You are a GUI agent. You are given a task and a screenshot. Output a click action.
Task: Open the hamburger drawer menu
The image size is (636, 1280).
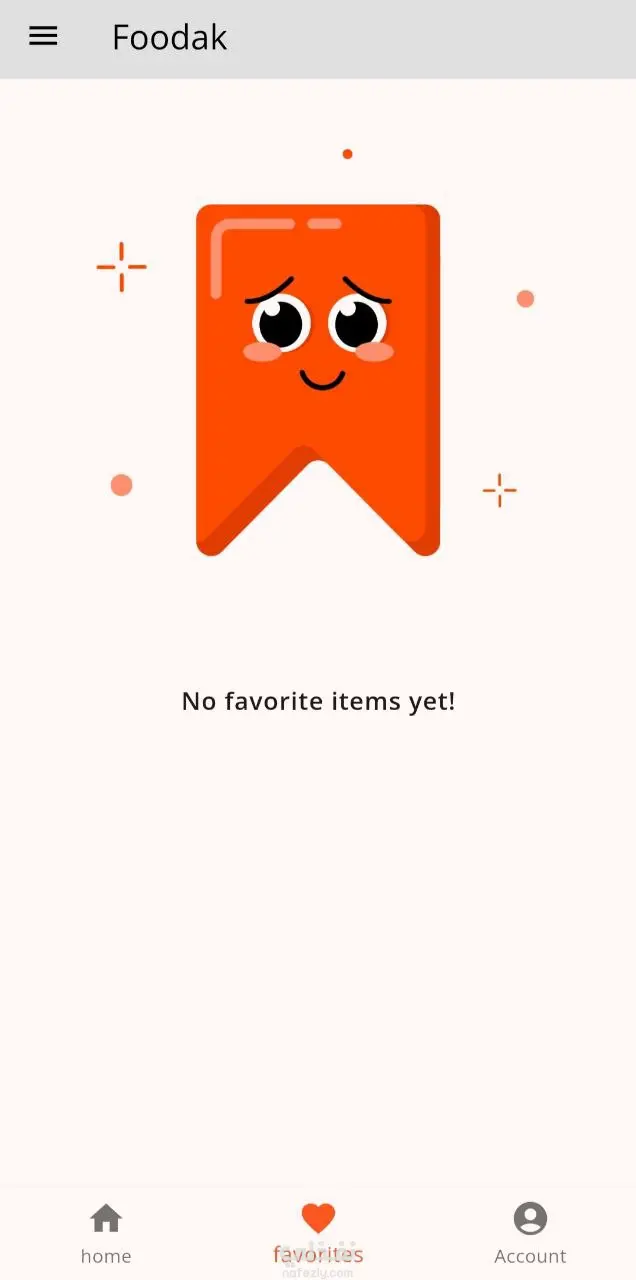[x=43, y=37]
